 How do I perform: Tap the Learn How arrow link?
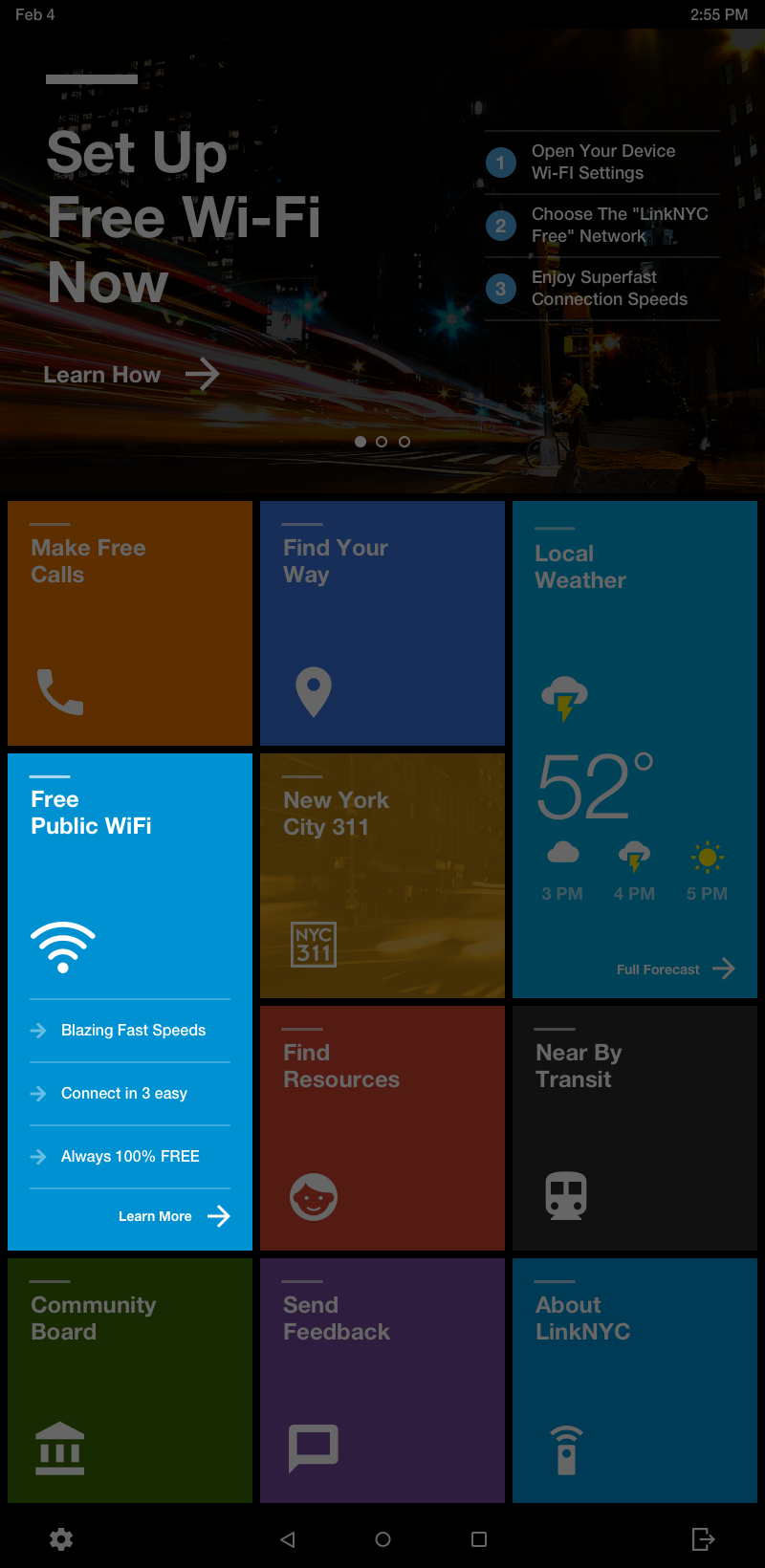pyautogui.click(x=131, y=375)
